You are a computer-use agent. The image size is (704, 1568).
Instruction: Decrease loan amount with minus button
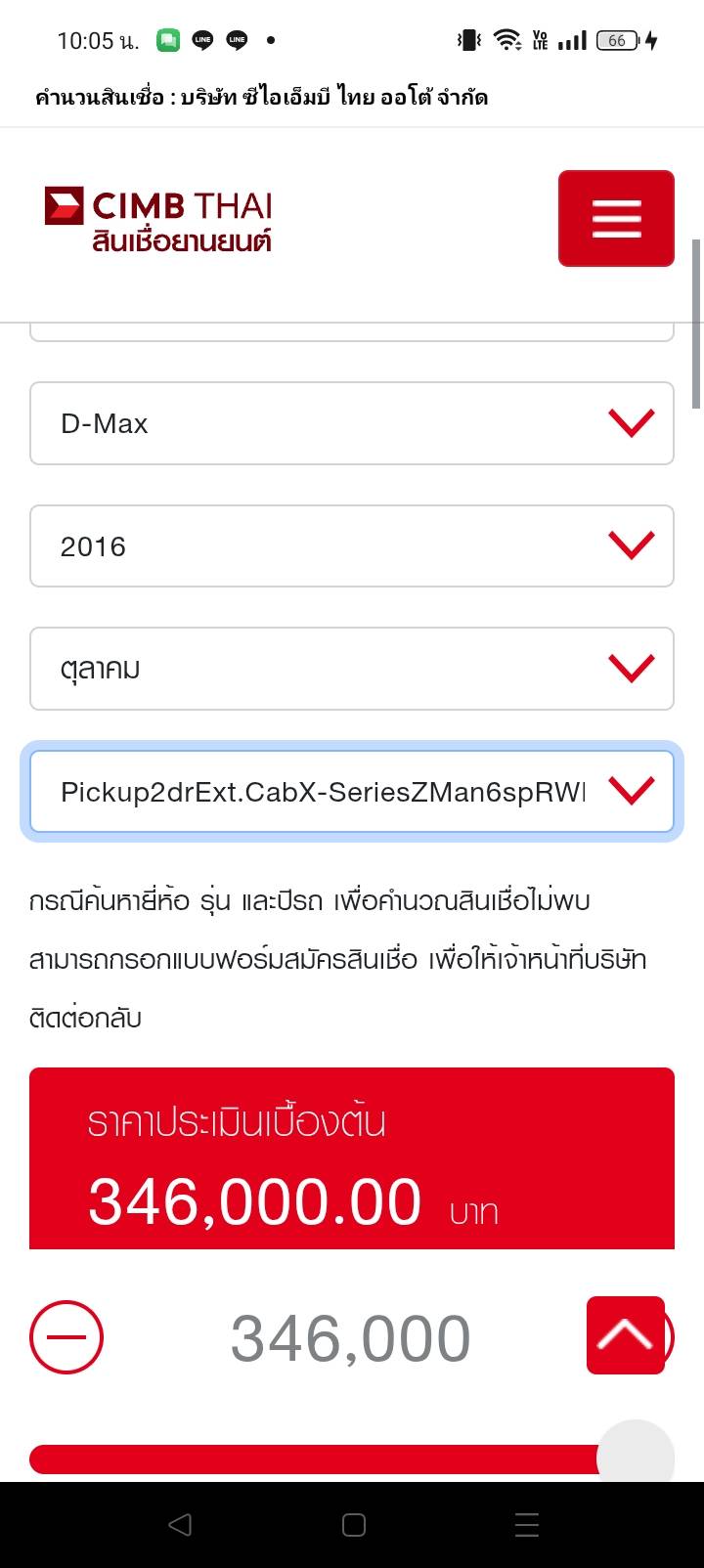click(x=66, y=1337)
